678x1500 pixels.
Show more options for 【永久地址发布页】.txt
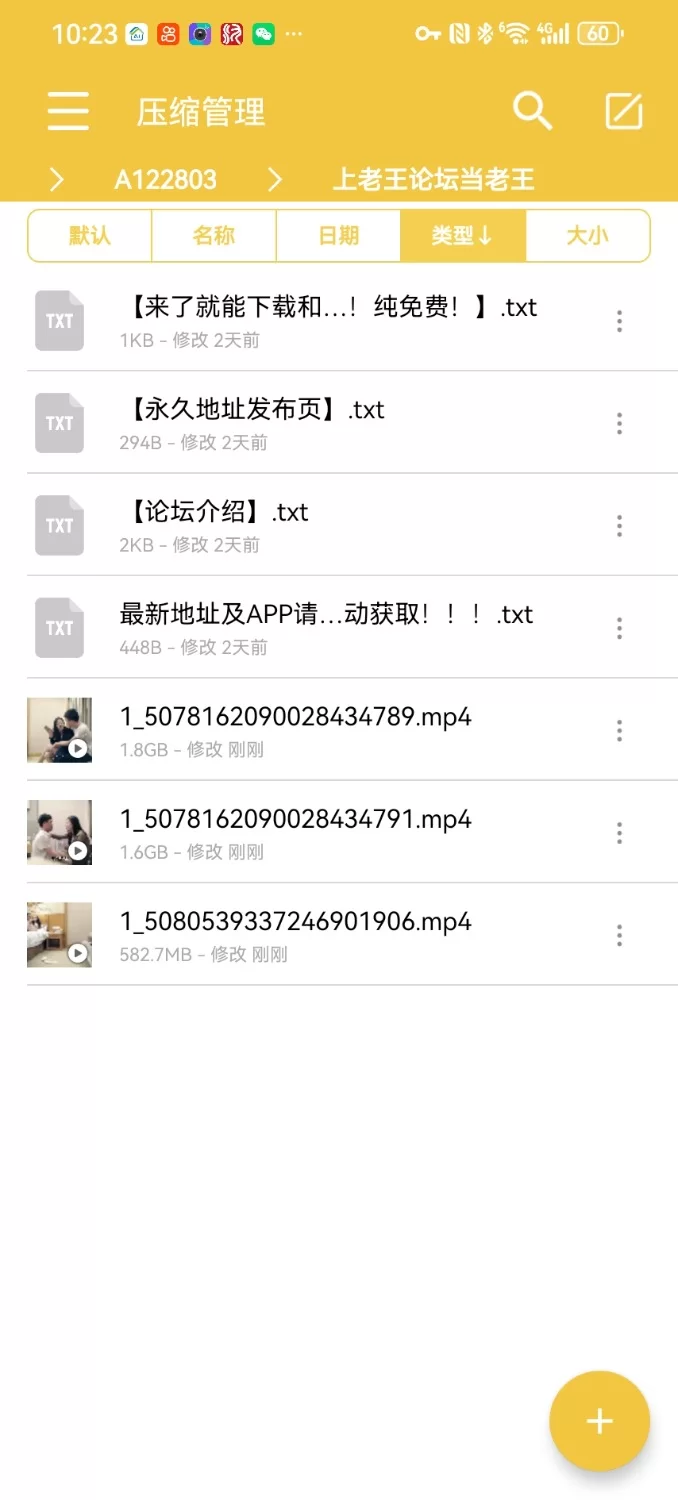(x=620, y=424)
